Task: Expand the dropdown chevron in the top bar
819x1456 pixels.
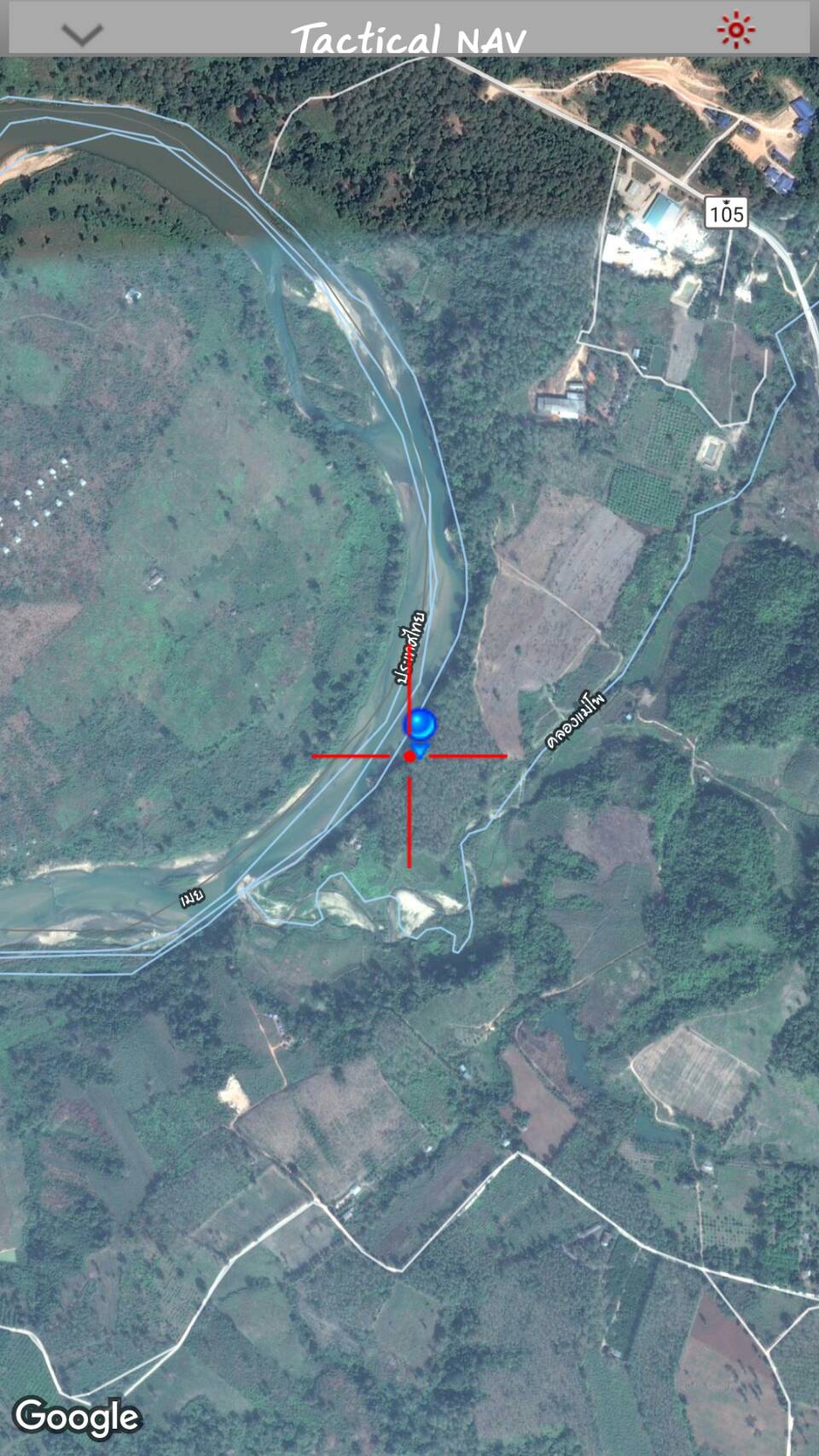Action: click(x=83, y=34)
